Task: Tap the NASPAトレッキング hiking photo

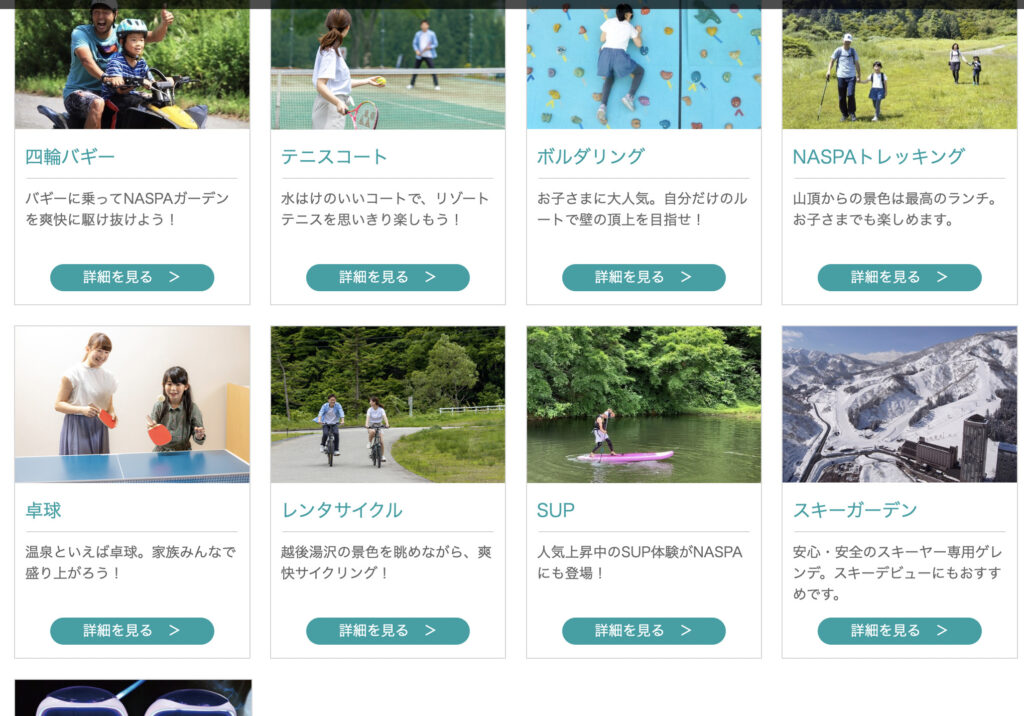Action: 899,68
